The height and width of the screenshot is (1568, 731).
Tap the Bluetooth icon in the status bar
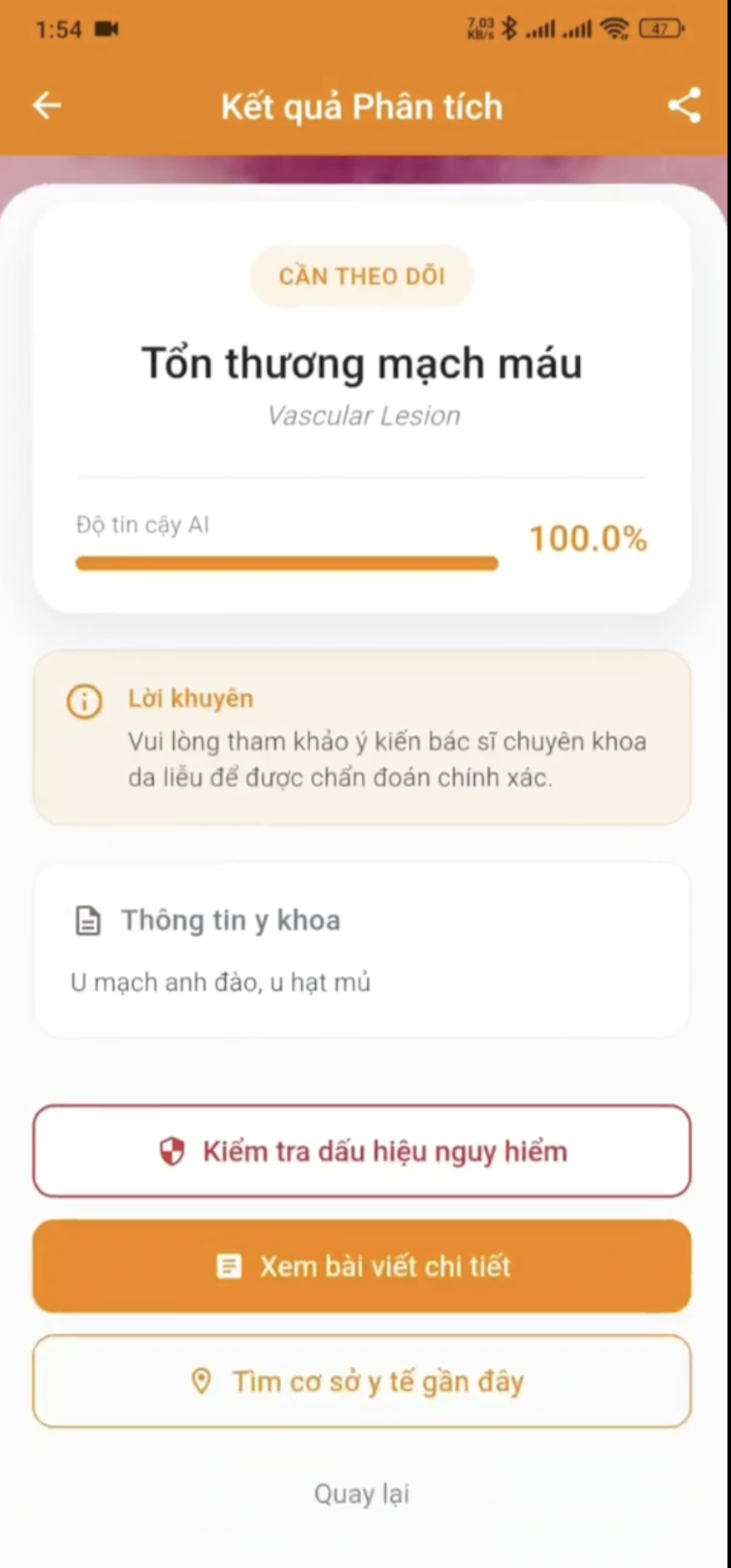tap(508, 28)
